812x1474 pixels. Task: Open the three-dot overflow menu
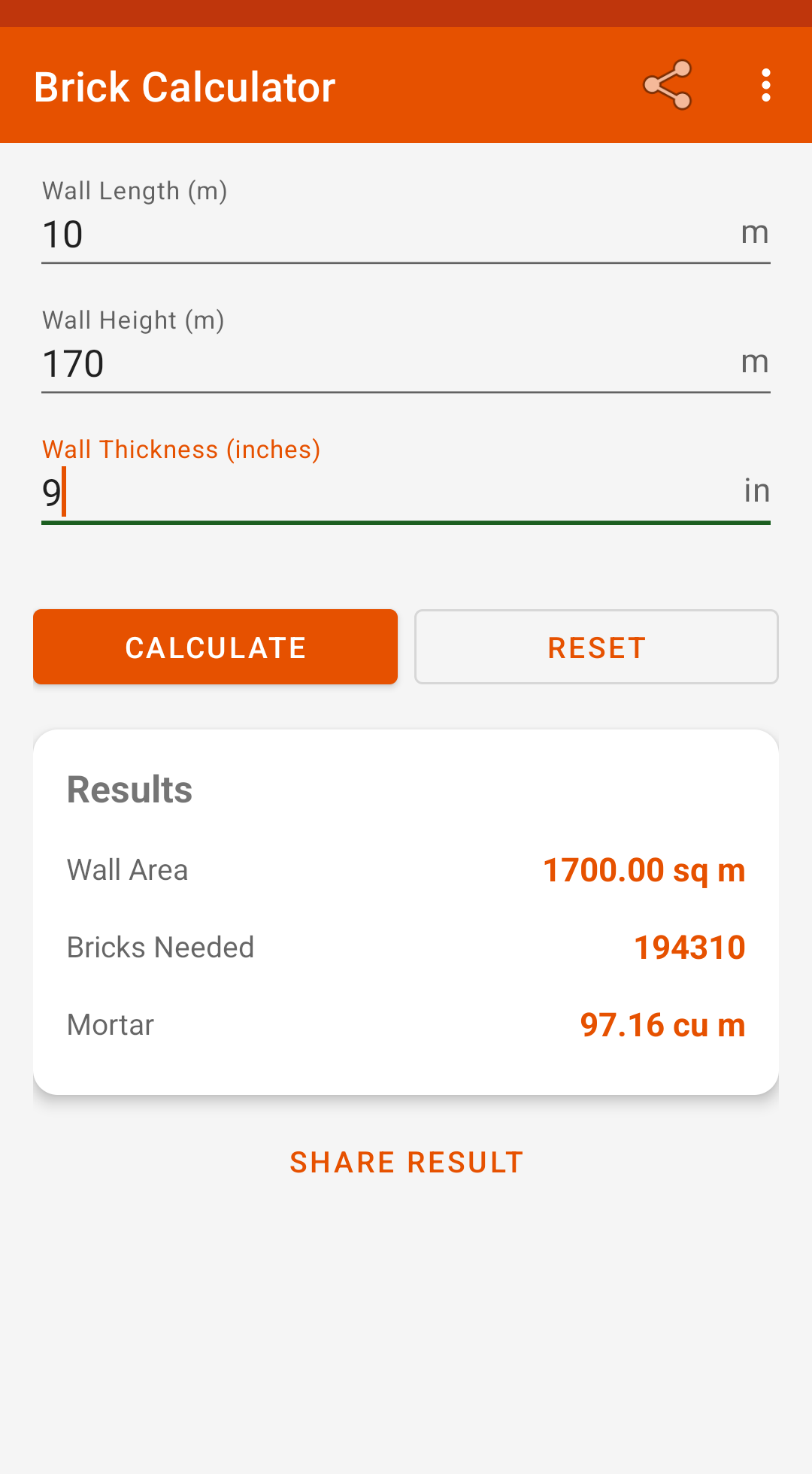[x=765, y=85]
